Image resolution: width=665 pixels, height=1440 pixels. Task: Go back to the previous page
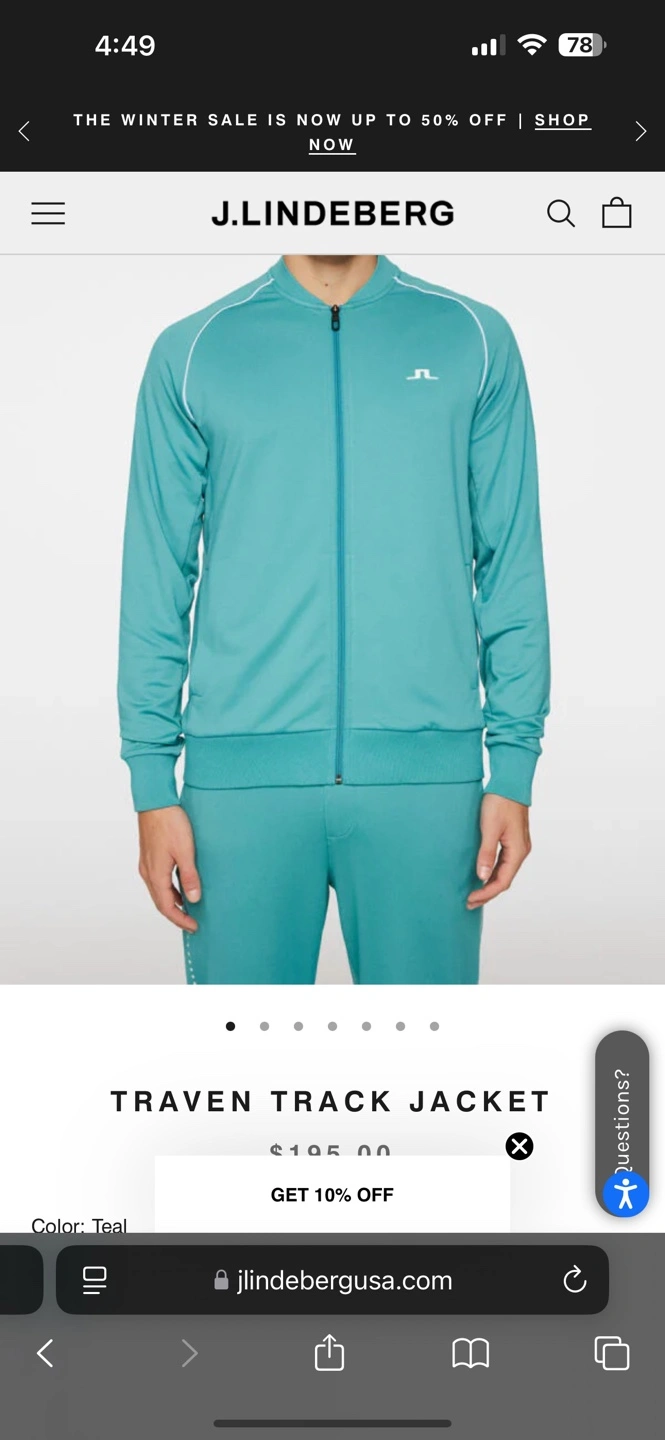[x=45, y=1354]
